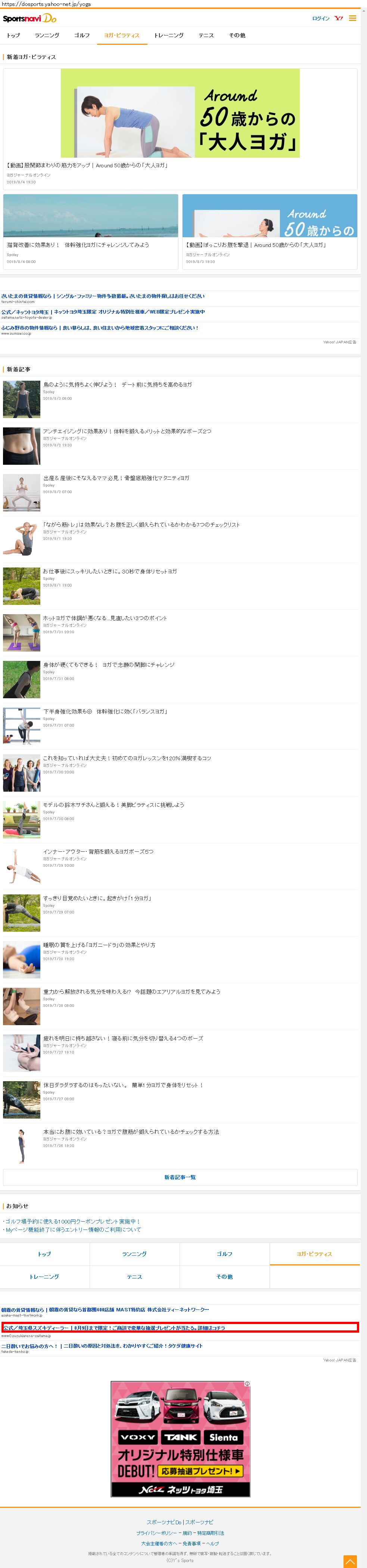The height and width of the screenshot is (1568, 367).
Task: Switch to the トレーニング tab
Action: (169, 36)
